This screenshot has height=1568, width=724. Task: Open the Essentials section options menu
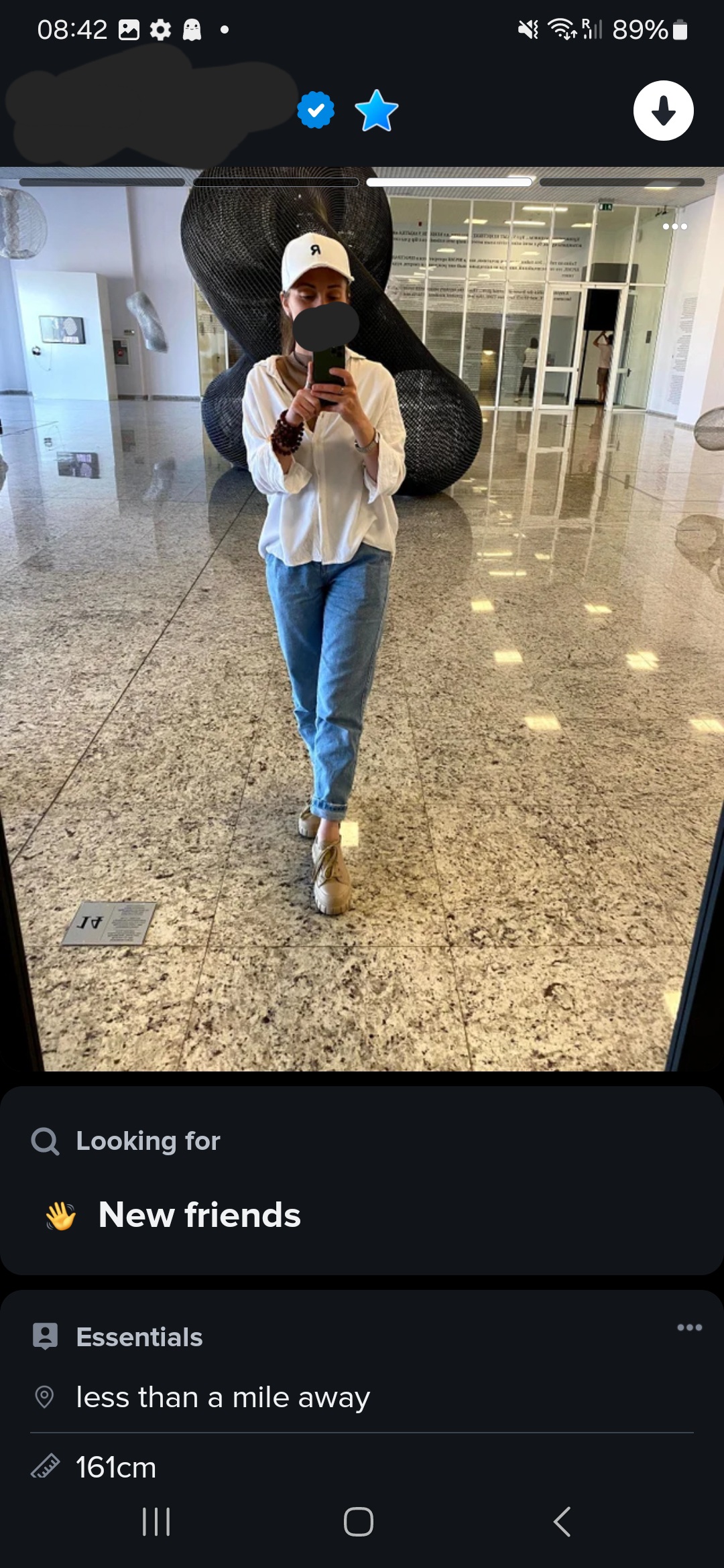pos(689,1327)
